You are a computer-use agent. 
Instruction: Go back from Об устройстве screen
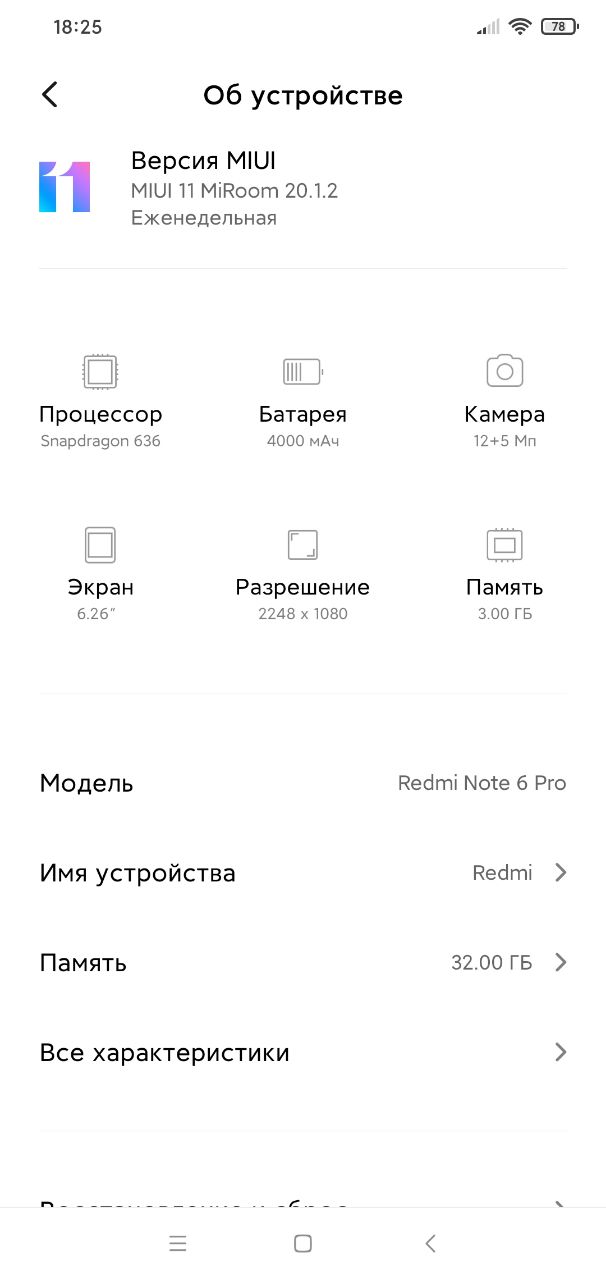point(50,95)
